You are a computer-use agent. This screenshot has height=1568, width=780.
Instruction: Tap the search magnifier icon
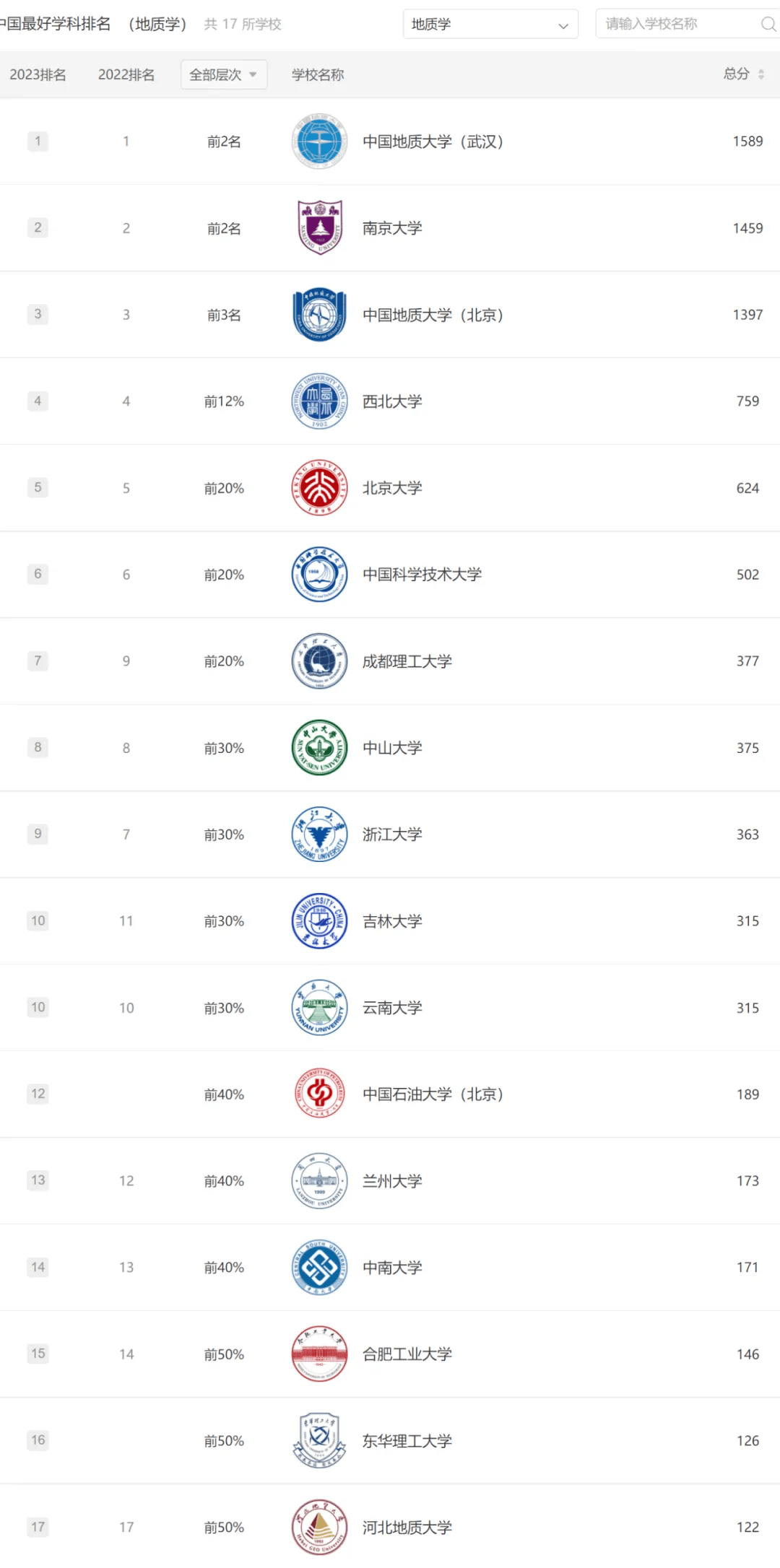click(x=768, y=25)
